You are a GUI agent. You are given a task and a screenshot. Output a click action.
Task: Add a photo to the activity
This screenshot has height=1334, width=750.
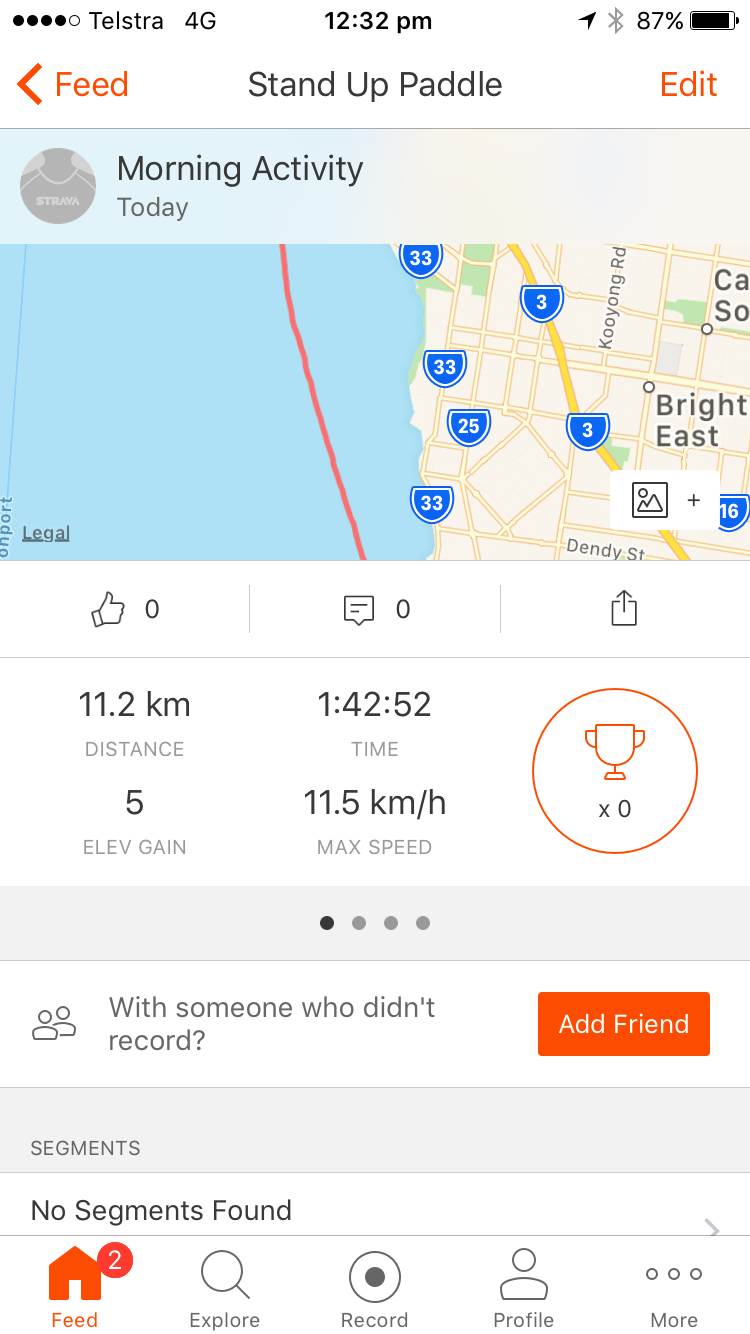[x=665, y=500]
